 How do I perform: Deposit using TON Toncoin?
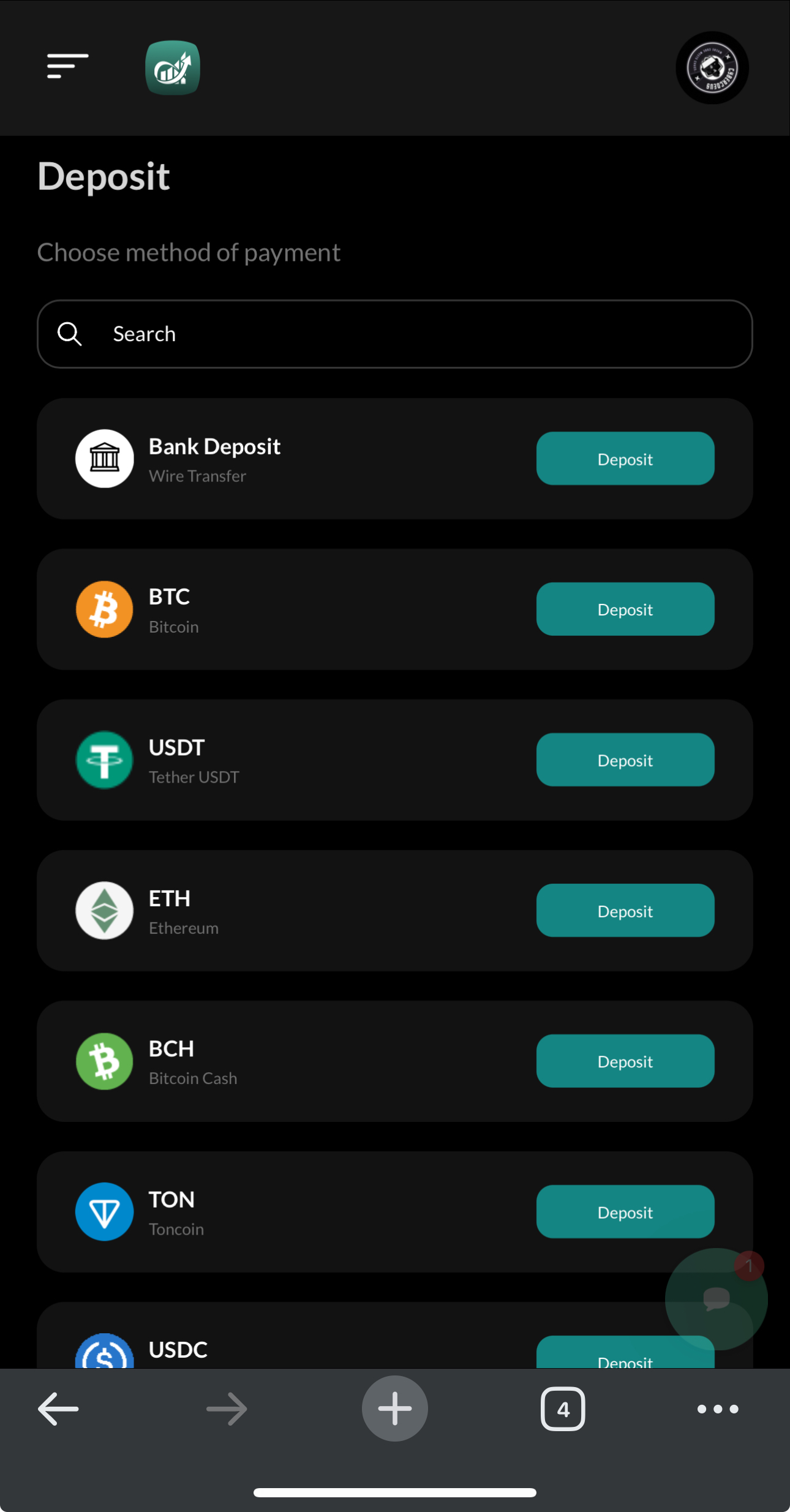[625, 1212]
